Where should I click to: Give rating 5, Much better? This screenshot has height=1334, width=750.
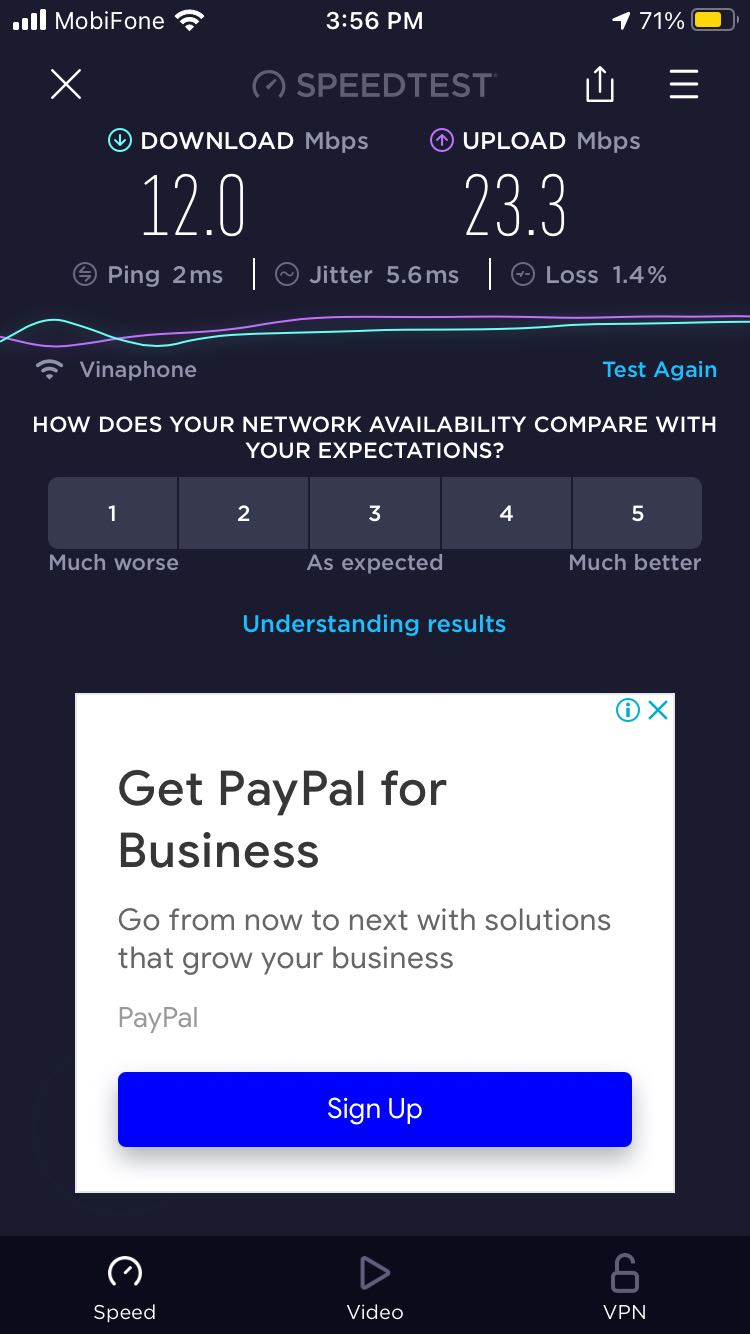pyautogui.click(x=637, y=513)
